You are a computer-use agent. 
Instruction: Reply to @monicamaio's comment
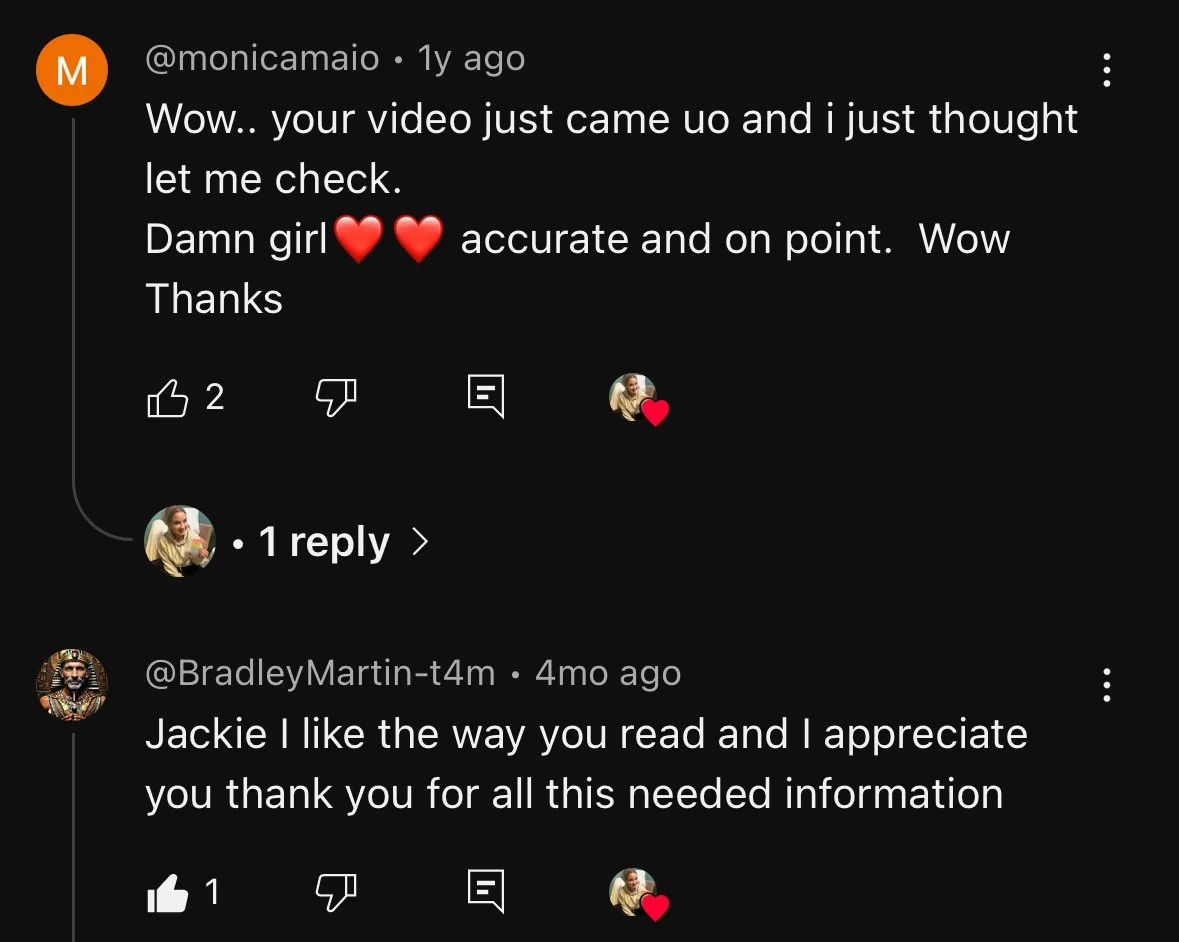click(486, 397)
